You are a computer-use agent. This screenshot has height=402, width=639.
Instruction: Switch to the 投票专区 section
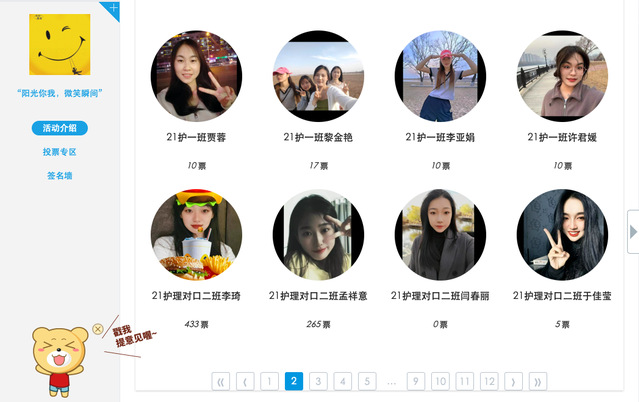pyautogui.click(x=59, y=152)
